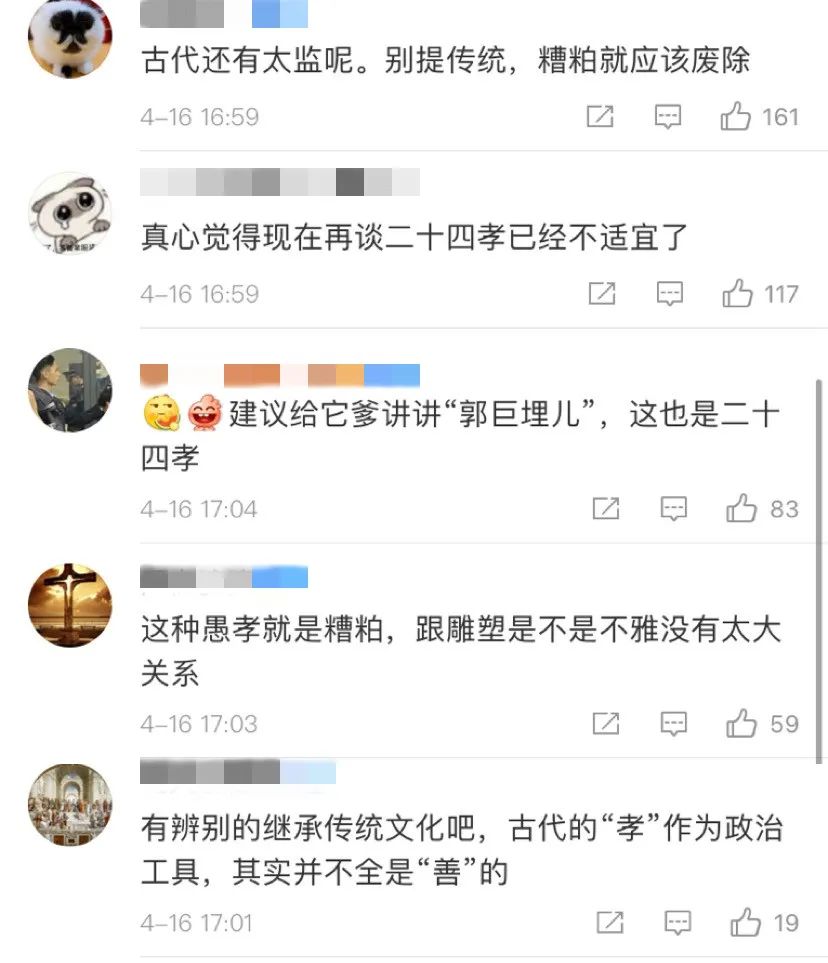The height and width of the screenshot is (963, 828).
Task: Share the comment about 愚孝就是糟粕
Action: click(x=606, y=723)
